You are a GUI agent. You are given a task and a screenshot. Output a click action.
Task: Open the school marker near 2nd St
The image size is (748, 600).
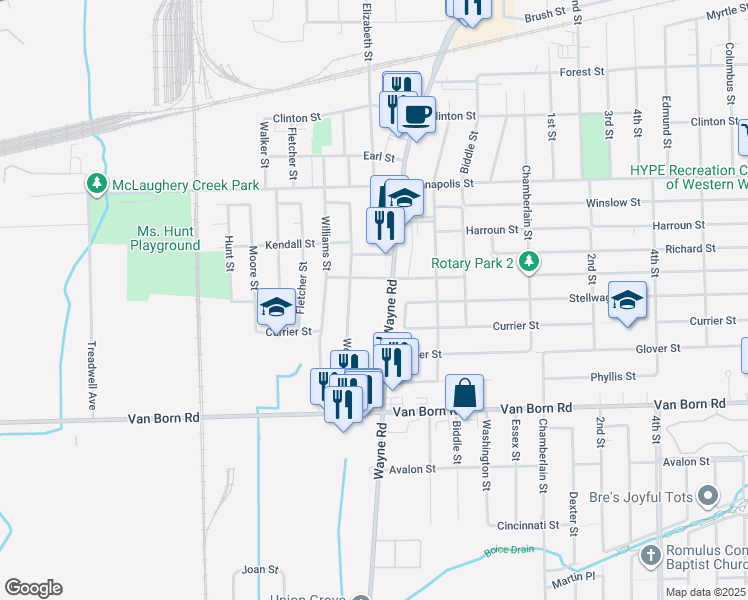point(627,299)
